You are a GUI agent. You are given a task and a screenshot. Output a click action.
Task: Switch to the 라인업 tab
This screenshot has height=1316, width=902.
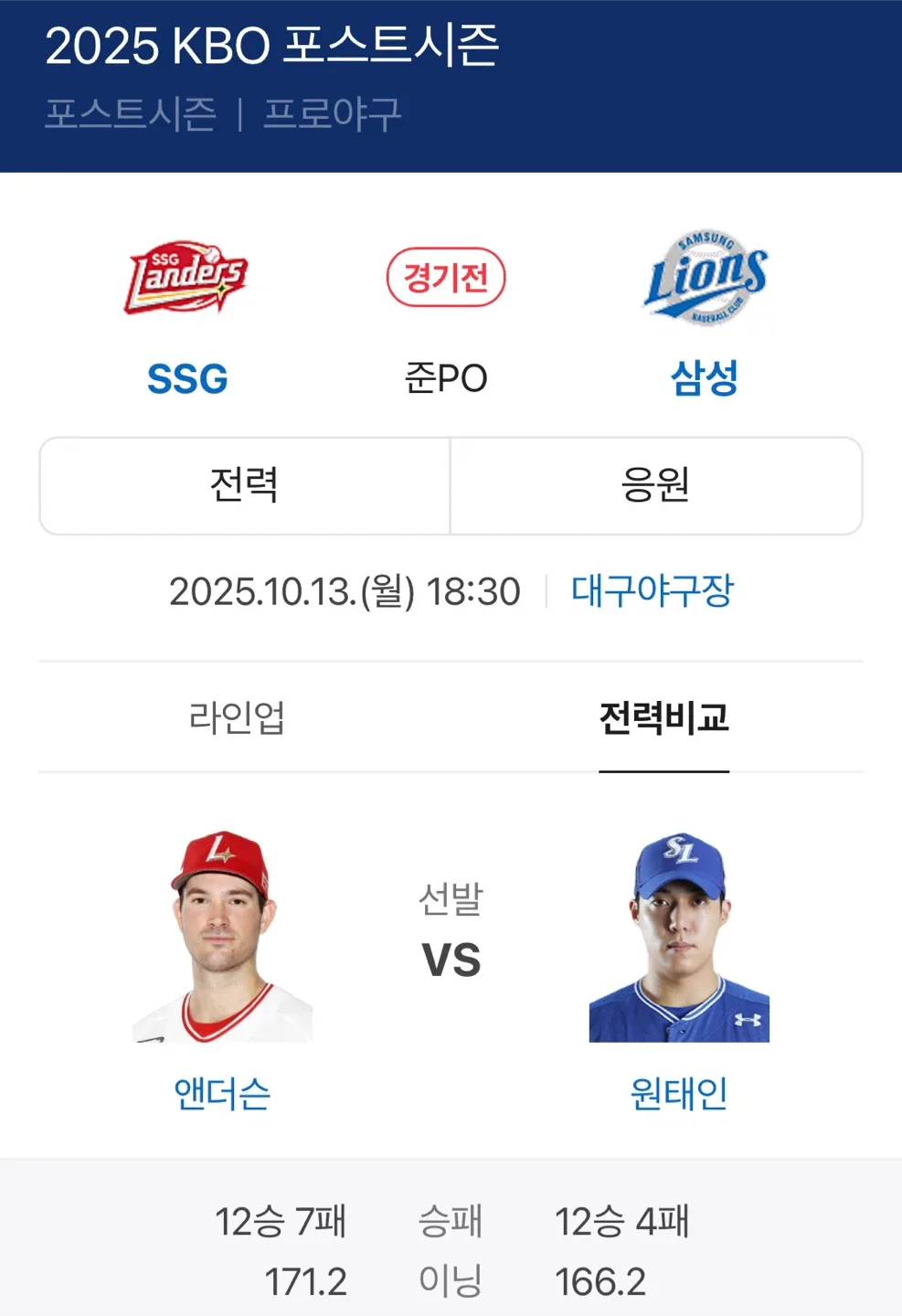click(237, 717)
